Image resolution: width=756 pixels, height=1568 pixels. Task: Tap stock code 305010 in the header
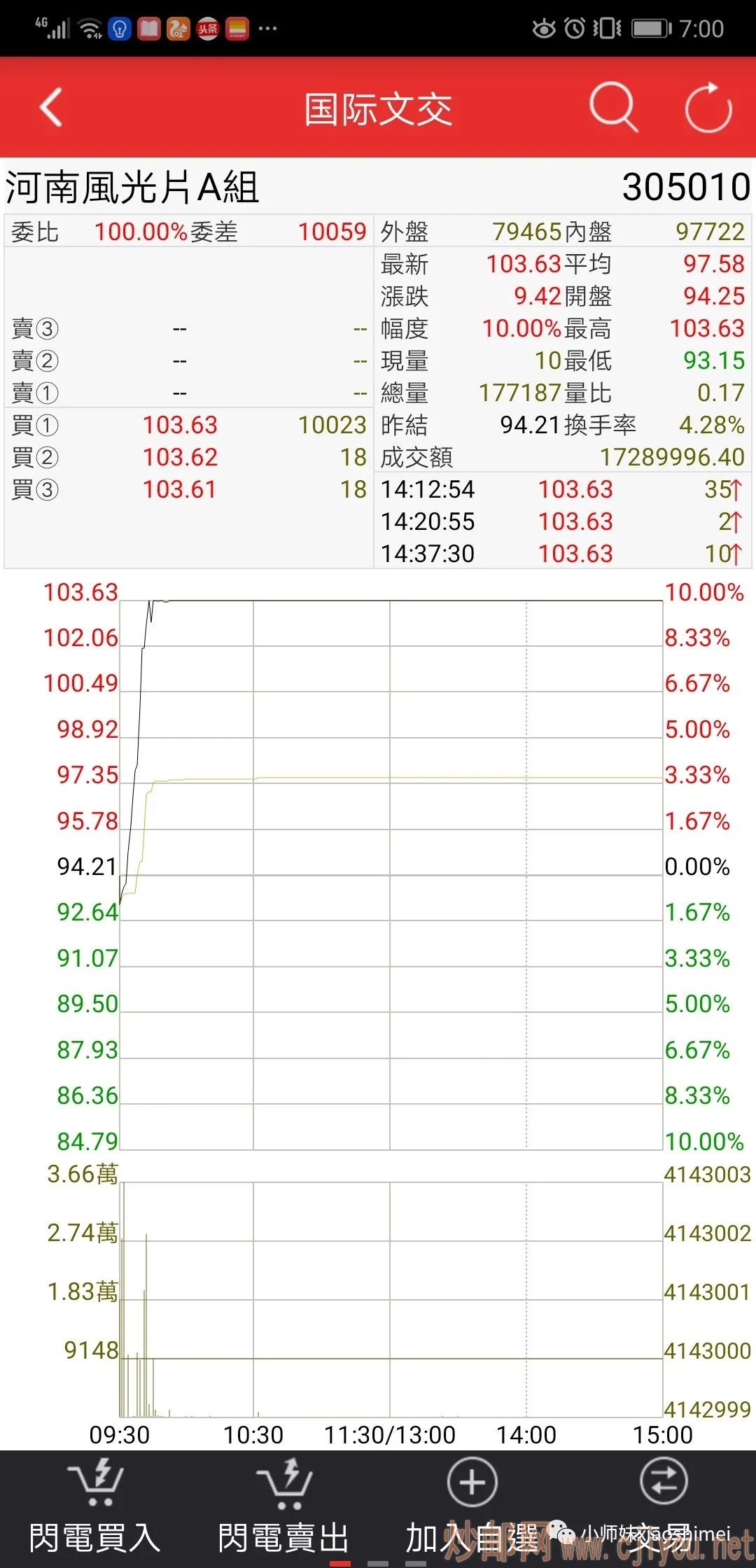pos(685,185)
